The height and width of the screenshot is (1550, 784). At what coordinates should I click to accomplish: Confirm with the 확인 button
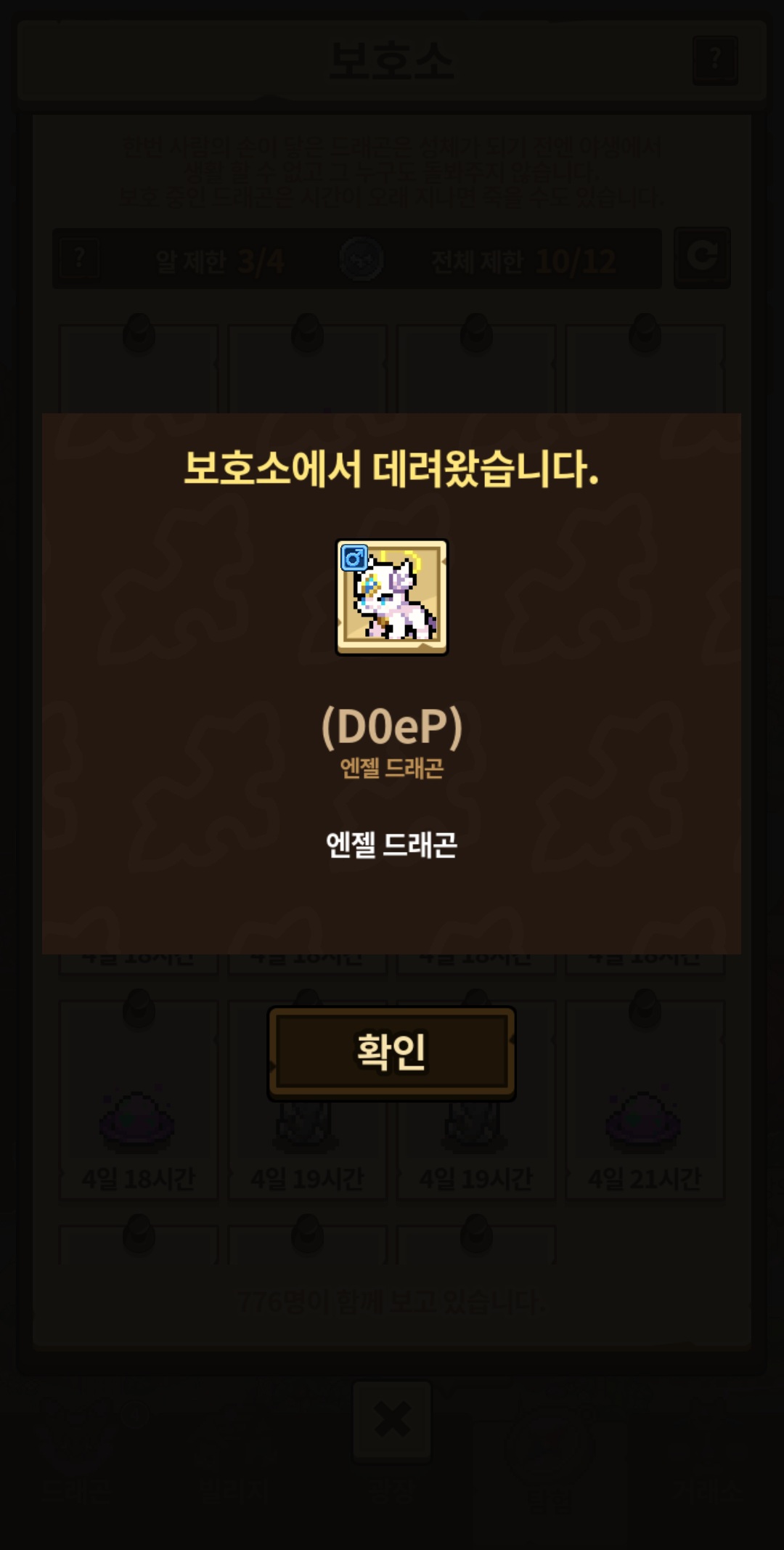391,1052
